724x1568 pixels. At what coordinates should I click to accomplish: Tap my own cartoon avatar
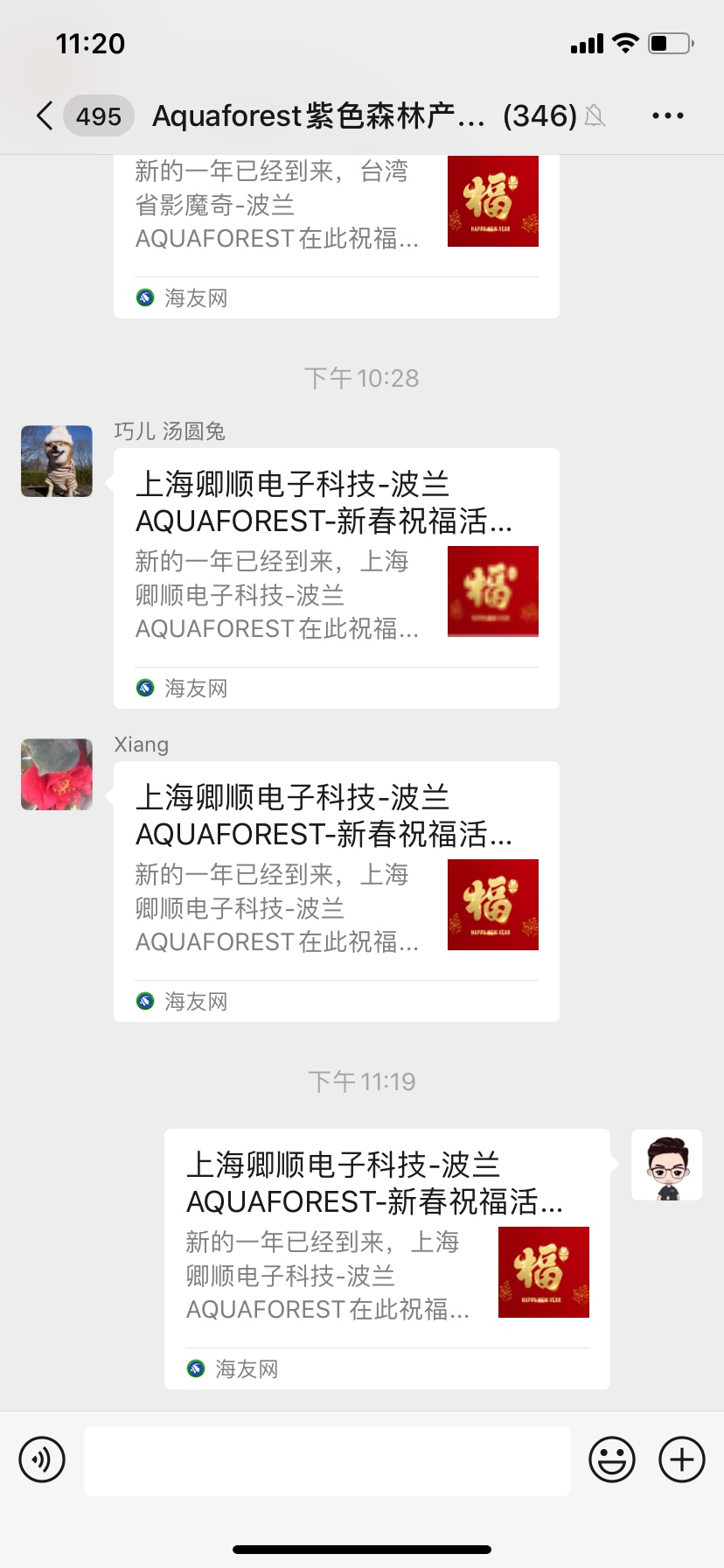click(667, 1165)
